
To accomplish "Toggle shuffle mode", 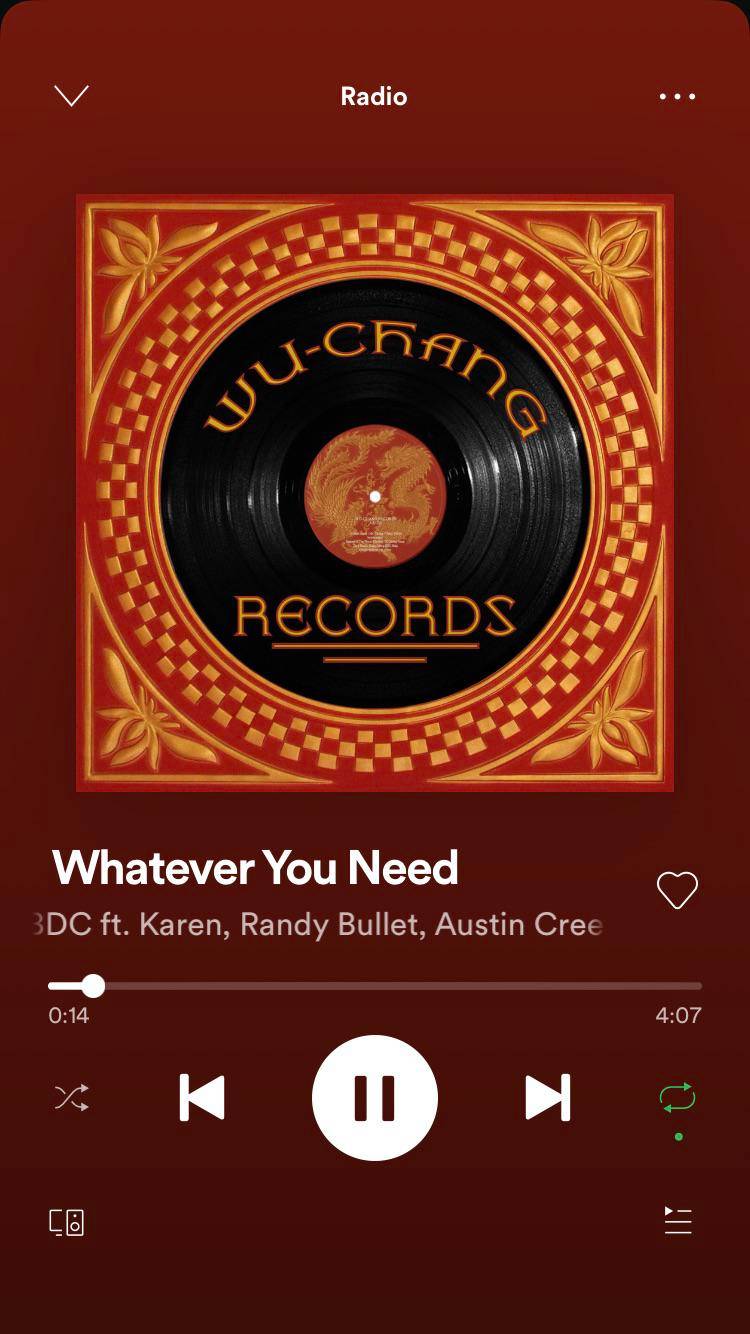I will tap(71, 1098).
